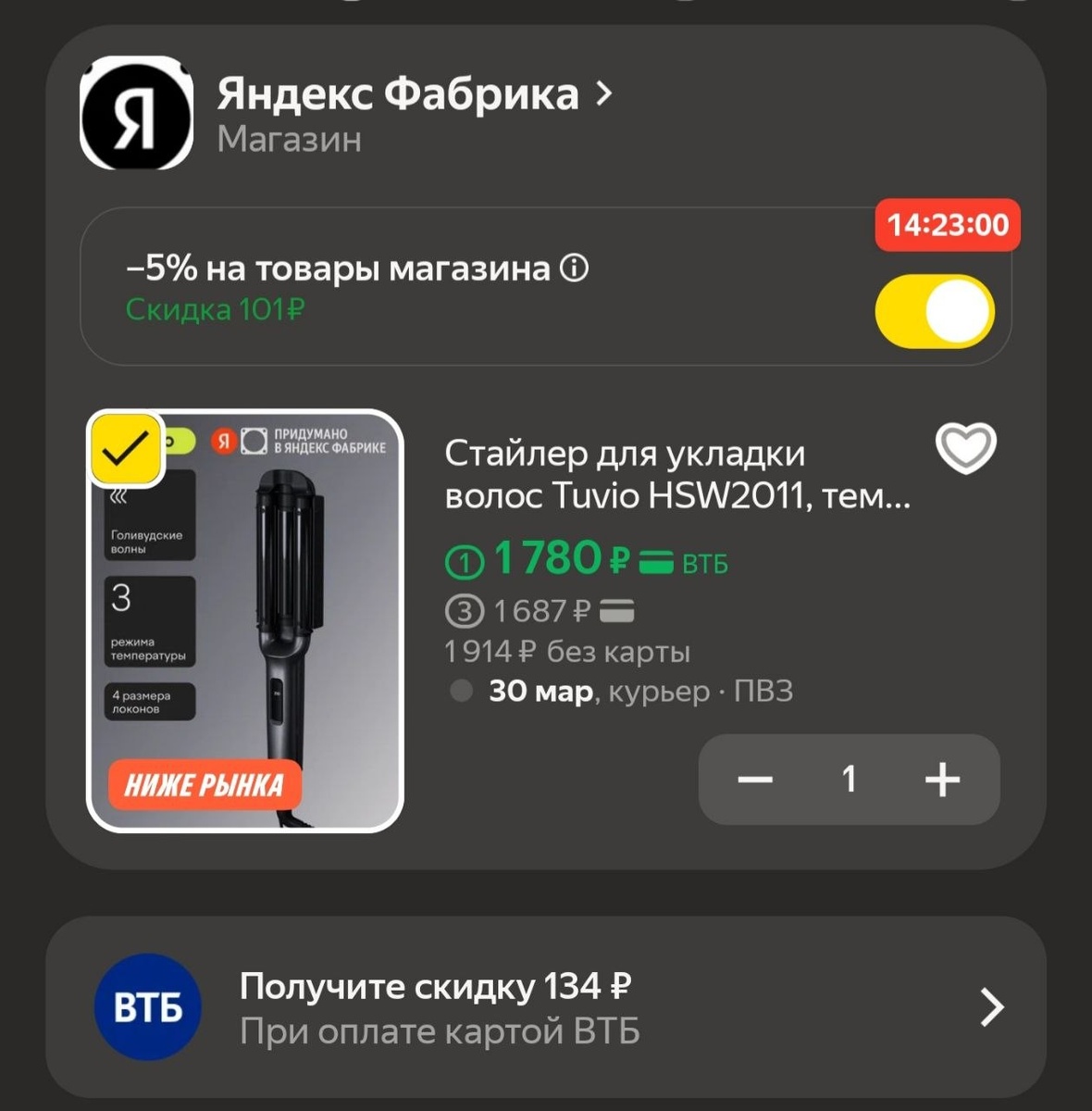This screenshot has width=1092, height=1111.
Task: Uncheck the Tuvio styler in the cart
Action: click(127, 450)
